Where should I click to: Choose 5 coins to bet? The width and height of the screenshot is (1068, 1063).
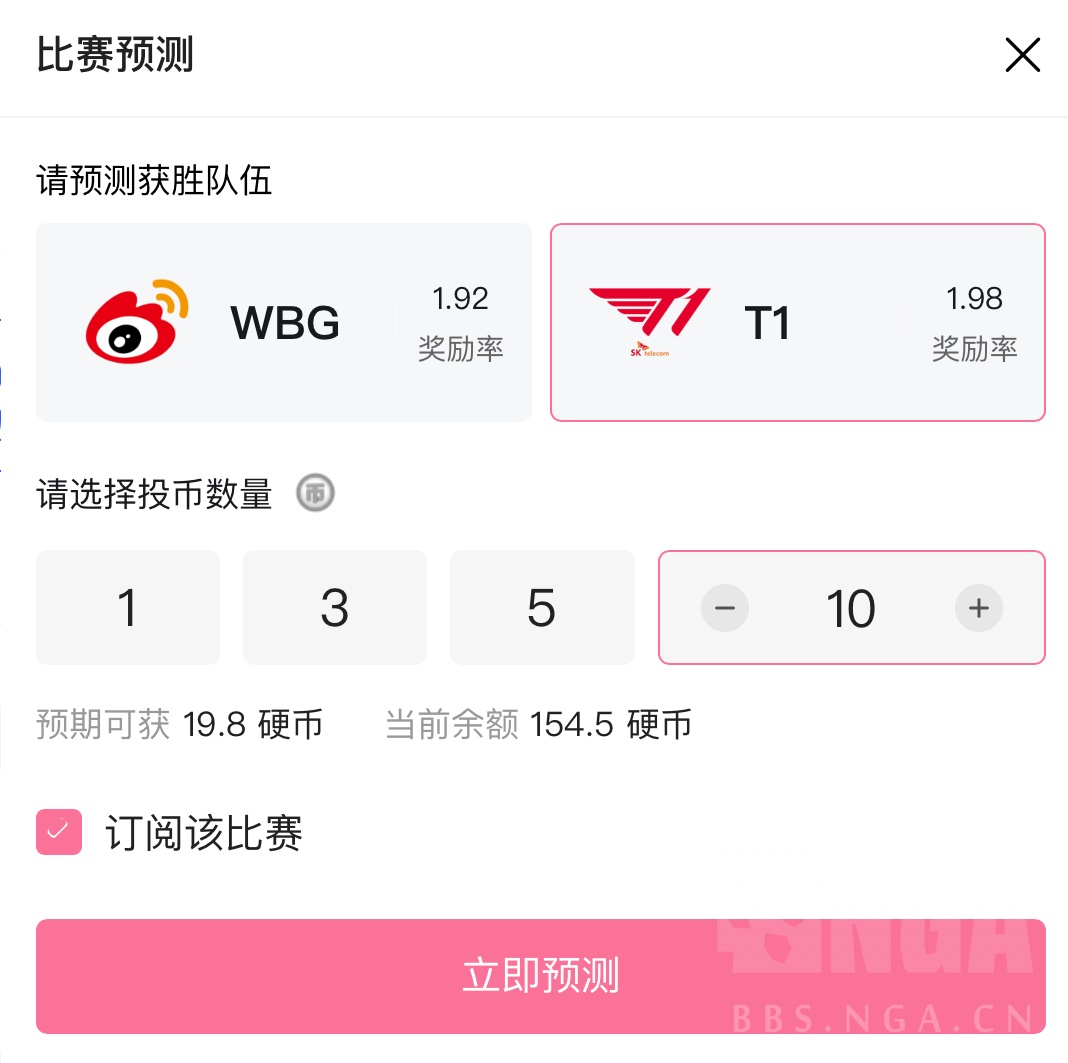541,608
